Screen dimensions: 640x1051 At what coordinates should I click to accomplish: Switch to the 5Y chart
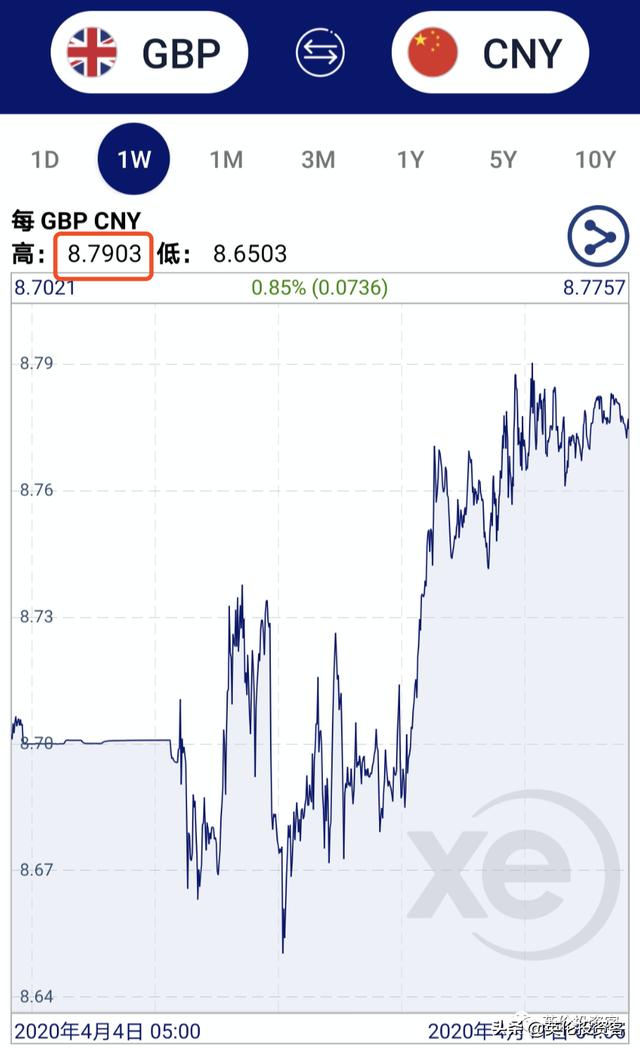pyautogui.click(x=502, y=159)
